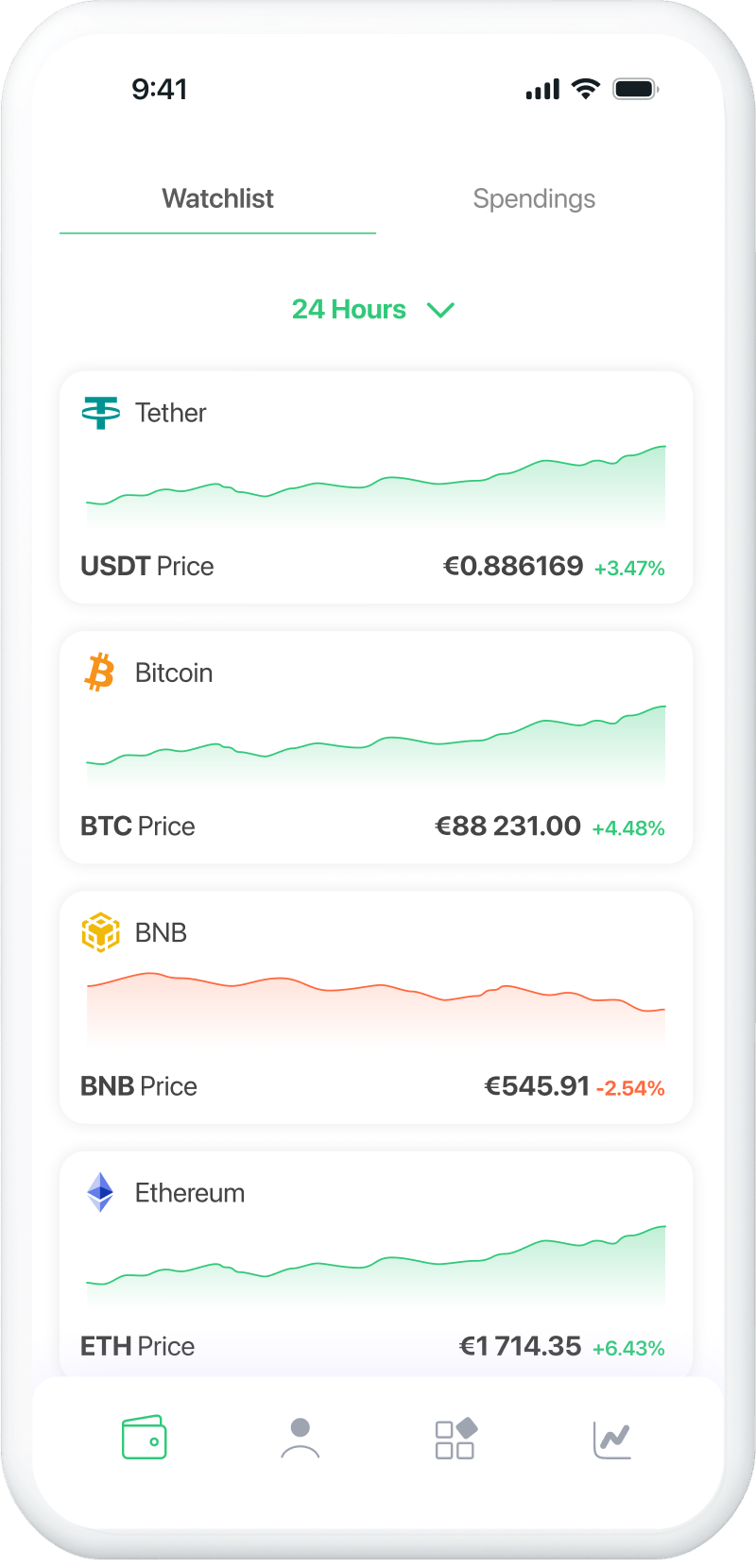Change the timeframe using the period selector
The width and height of the screenshot is (756, 1568).
pos(373,310)
